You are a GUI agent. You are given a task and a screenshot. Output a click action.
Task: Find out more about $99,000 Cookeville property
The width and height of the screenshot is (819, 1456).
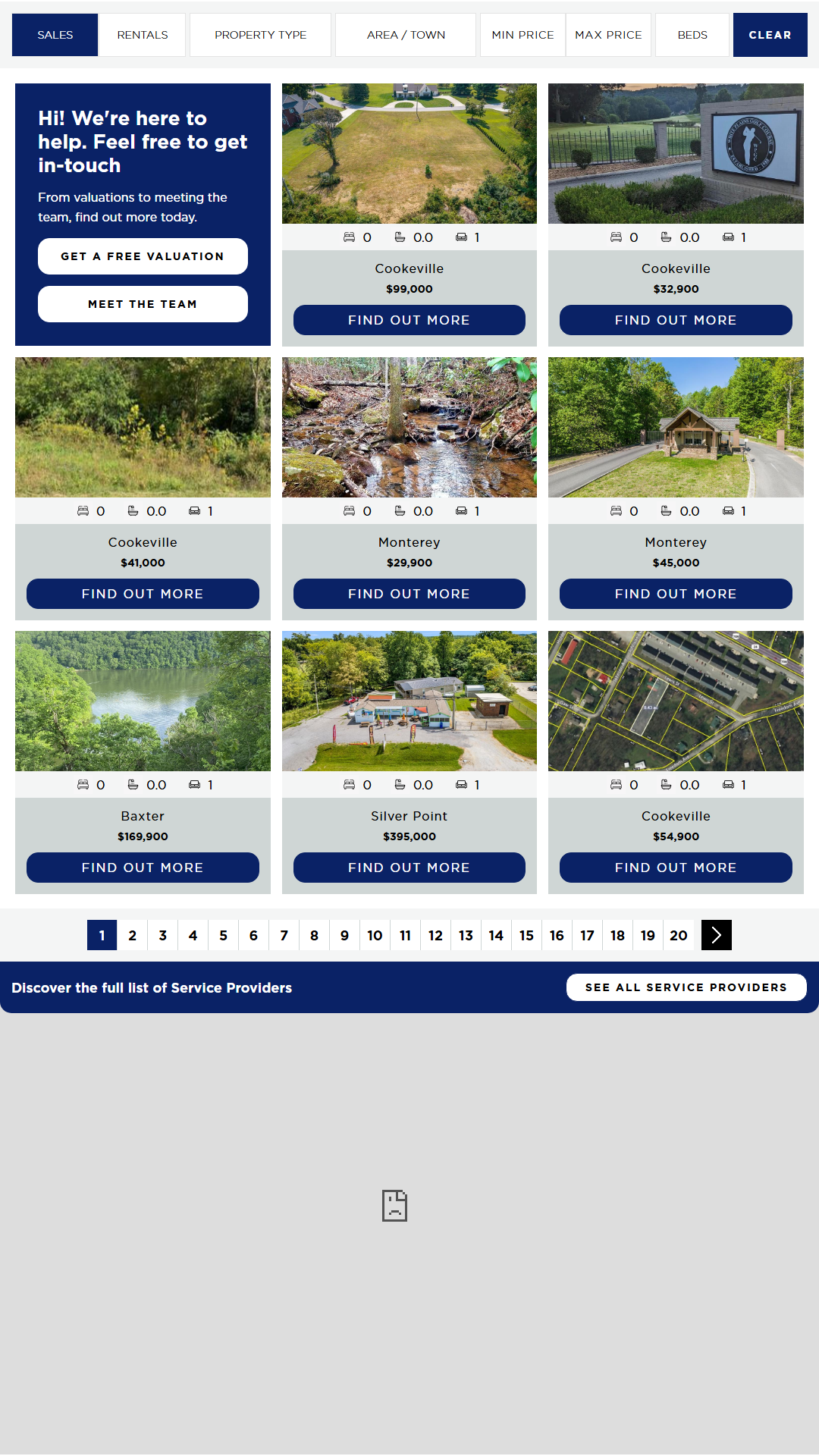(409, 320)
